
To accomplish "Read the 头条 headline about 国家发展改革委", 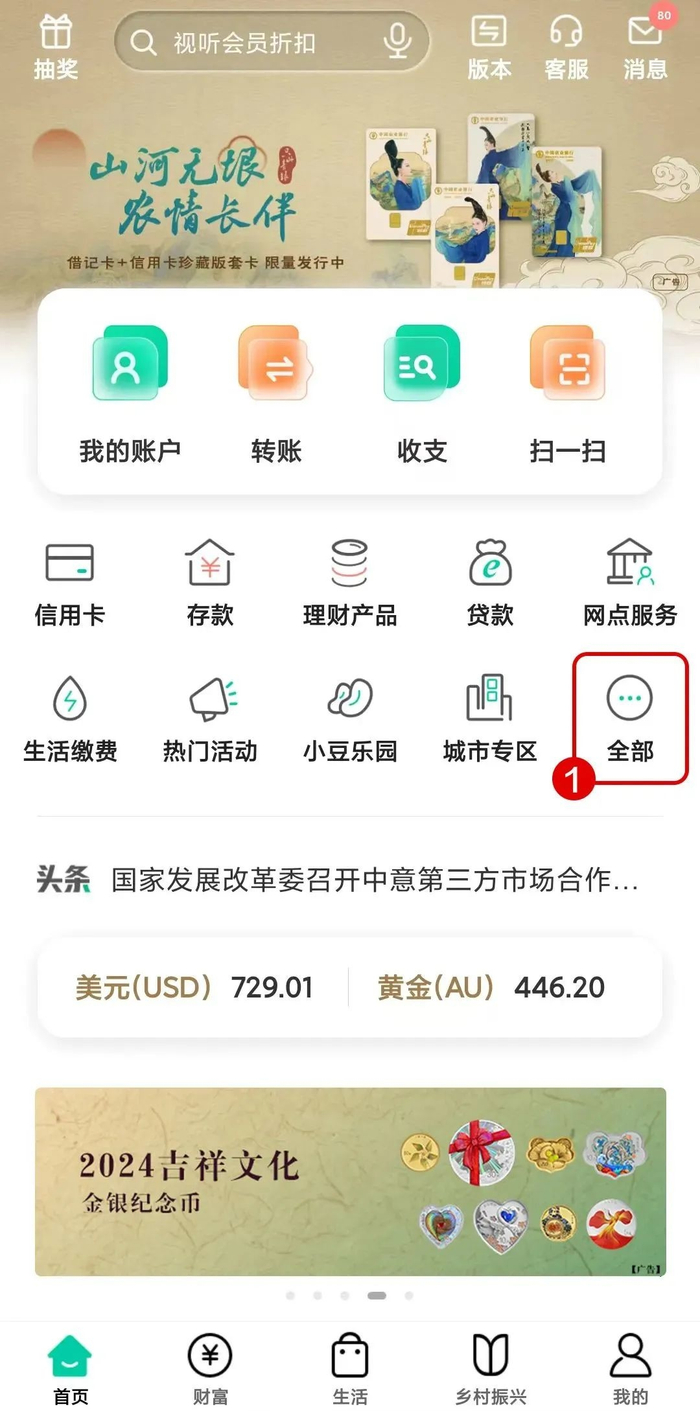I will (x=374, y=881).
